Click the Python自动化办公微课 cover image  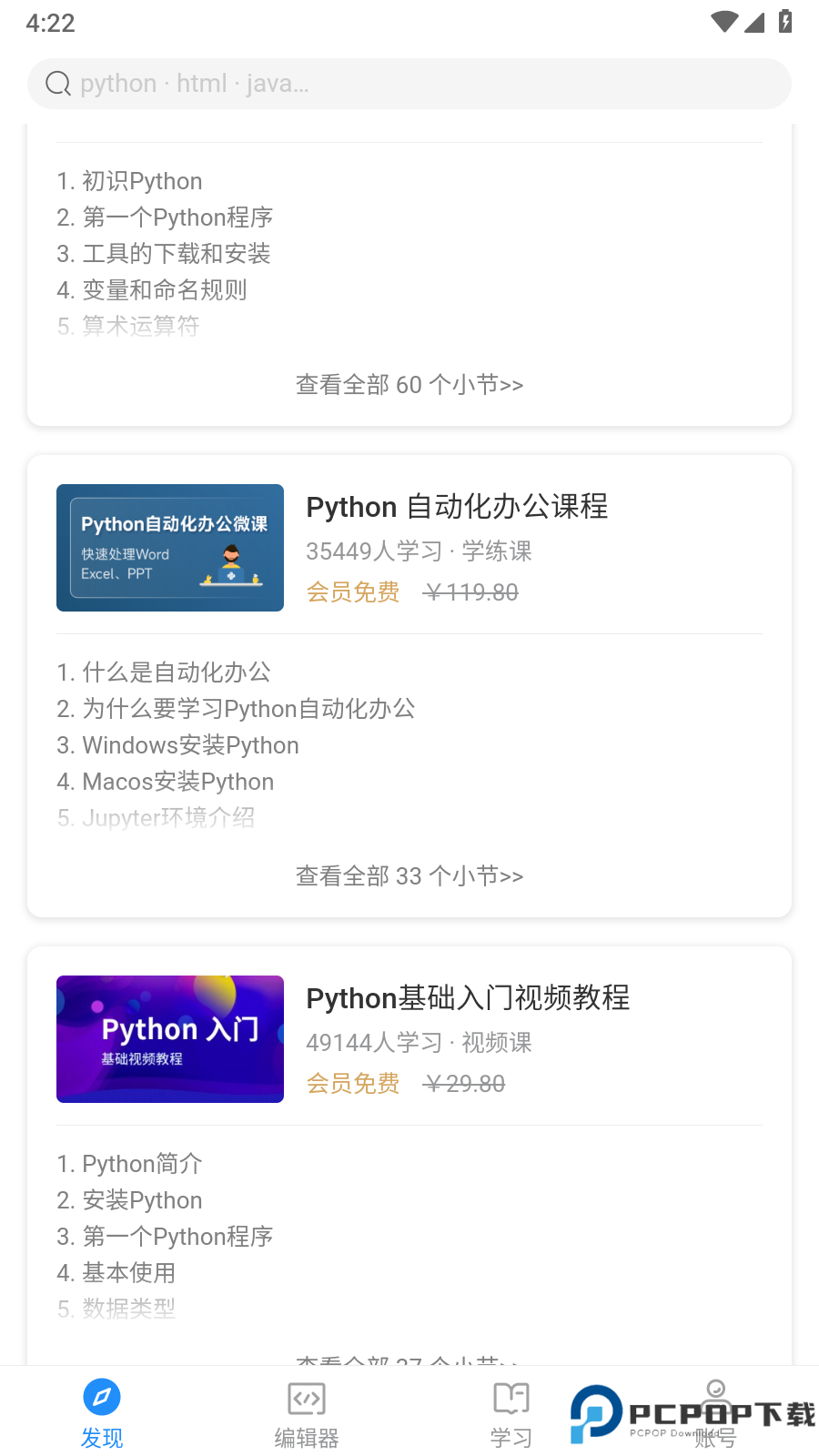click(169, 548)
